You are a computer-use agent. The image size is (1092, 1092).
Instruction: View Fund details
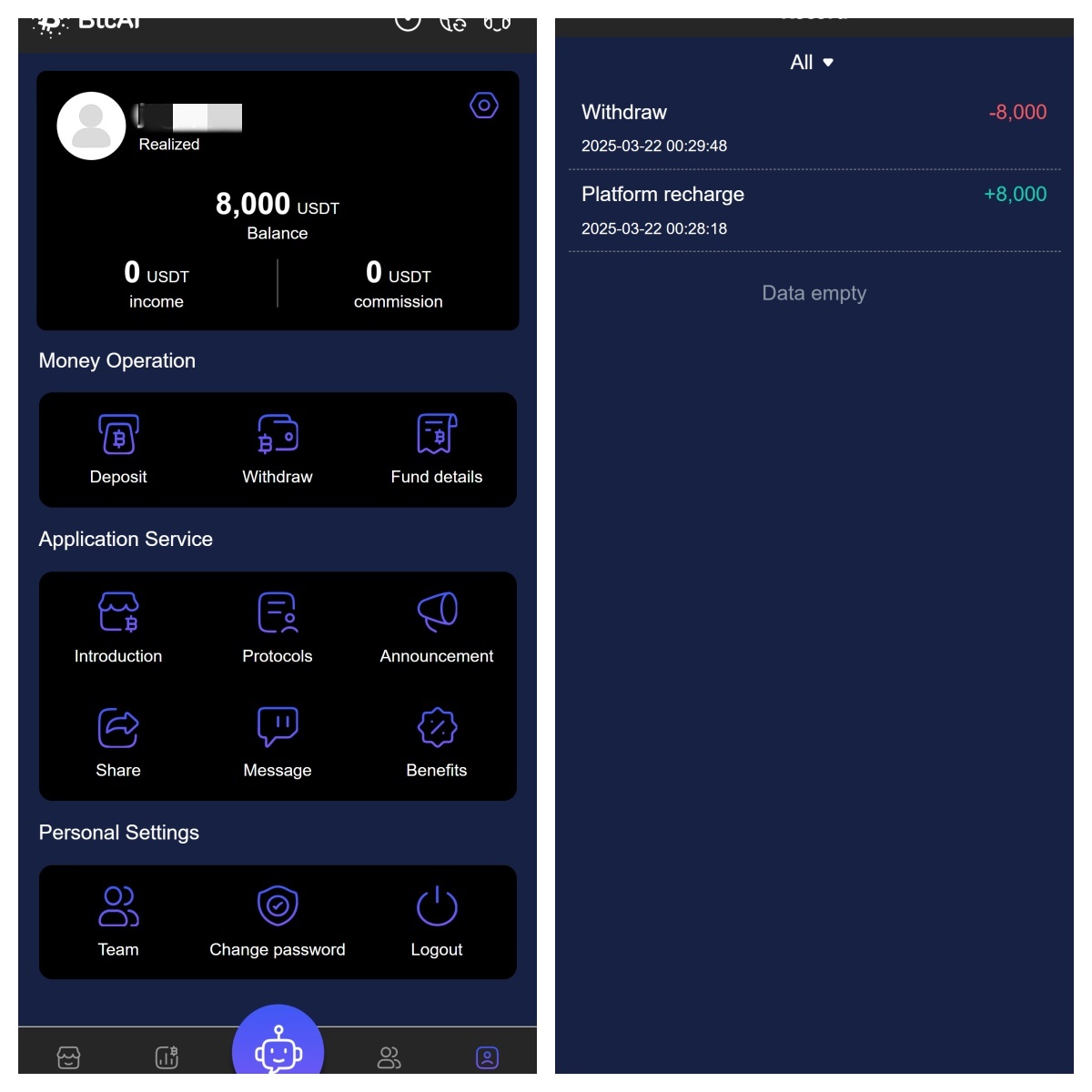click(437, 450)
